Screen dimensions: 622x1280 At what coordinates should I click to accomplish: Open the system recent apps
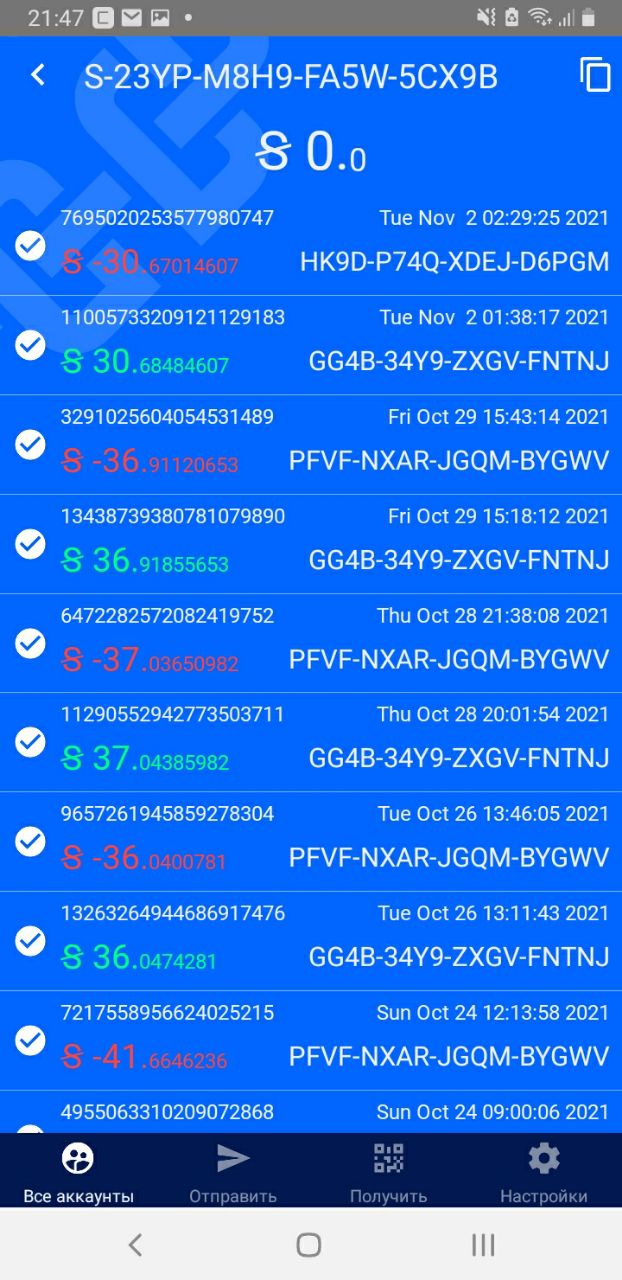coord(483,1244)
